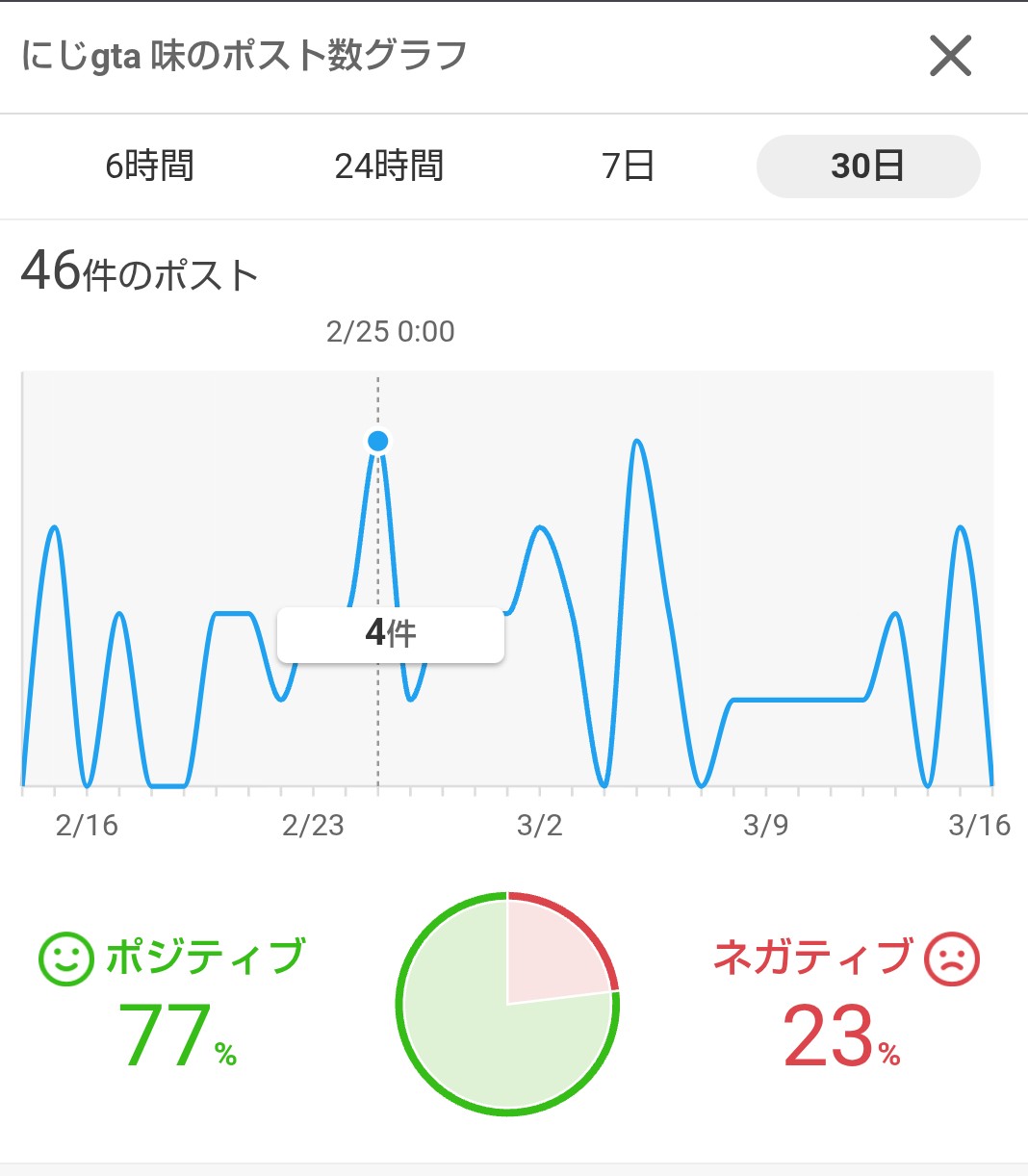1028x1176 pixels.
Task: Show the 7日 graph view
Action: tap(628, 166)
